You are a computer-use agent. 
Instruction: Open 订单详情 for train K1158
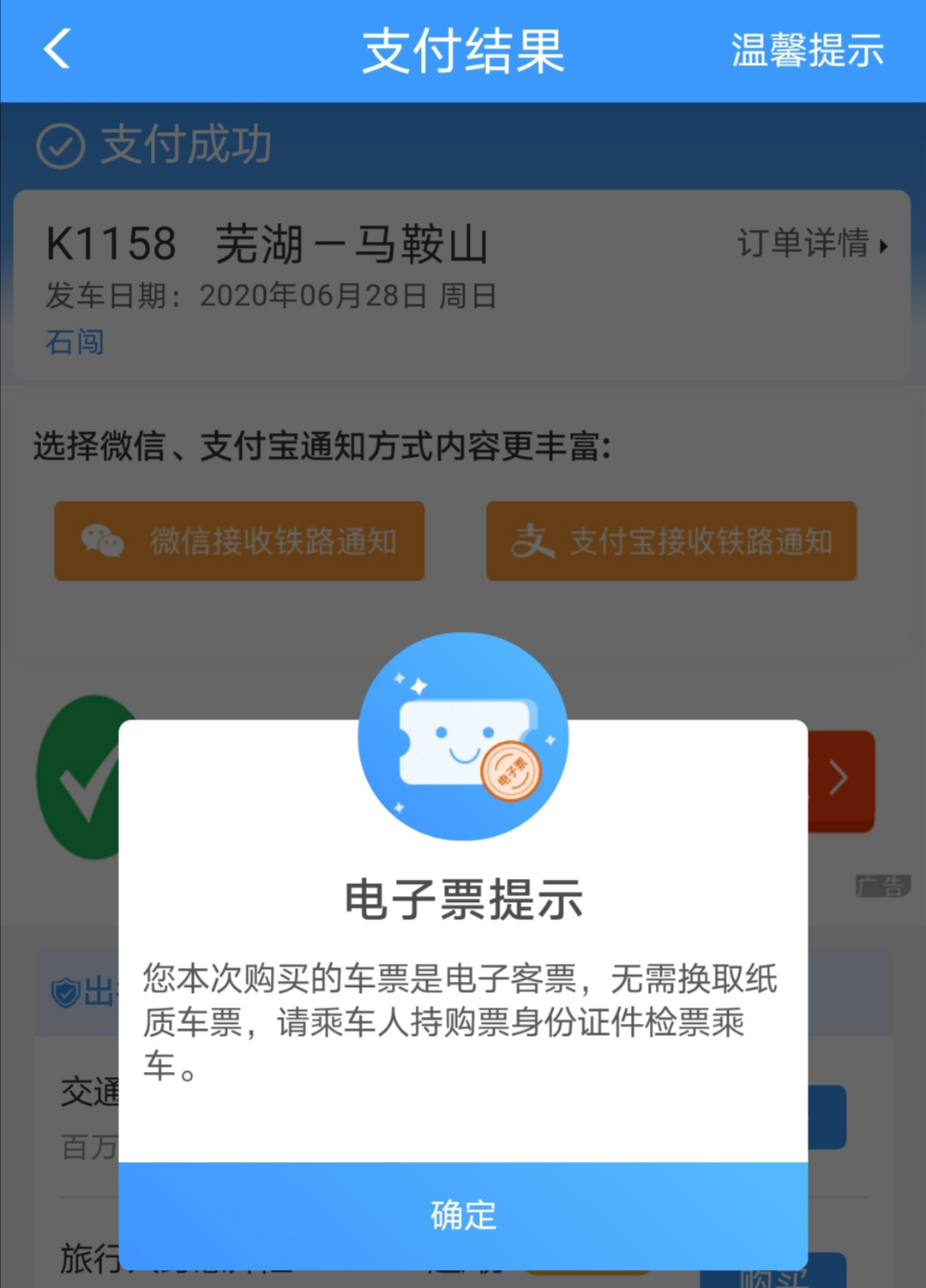[811, 244]
